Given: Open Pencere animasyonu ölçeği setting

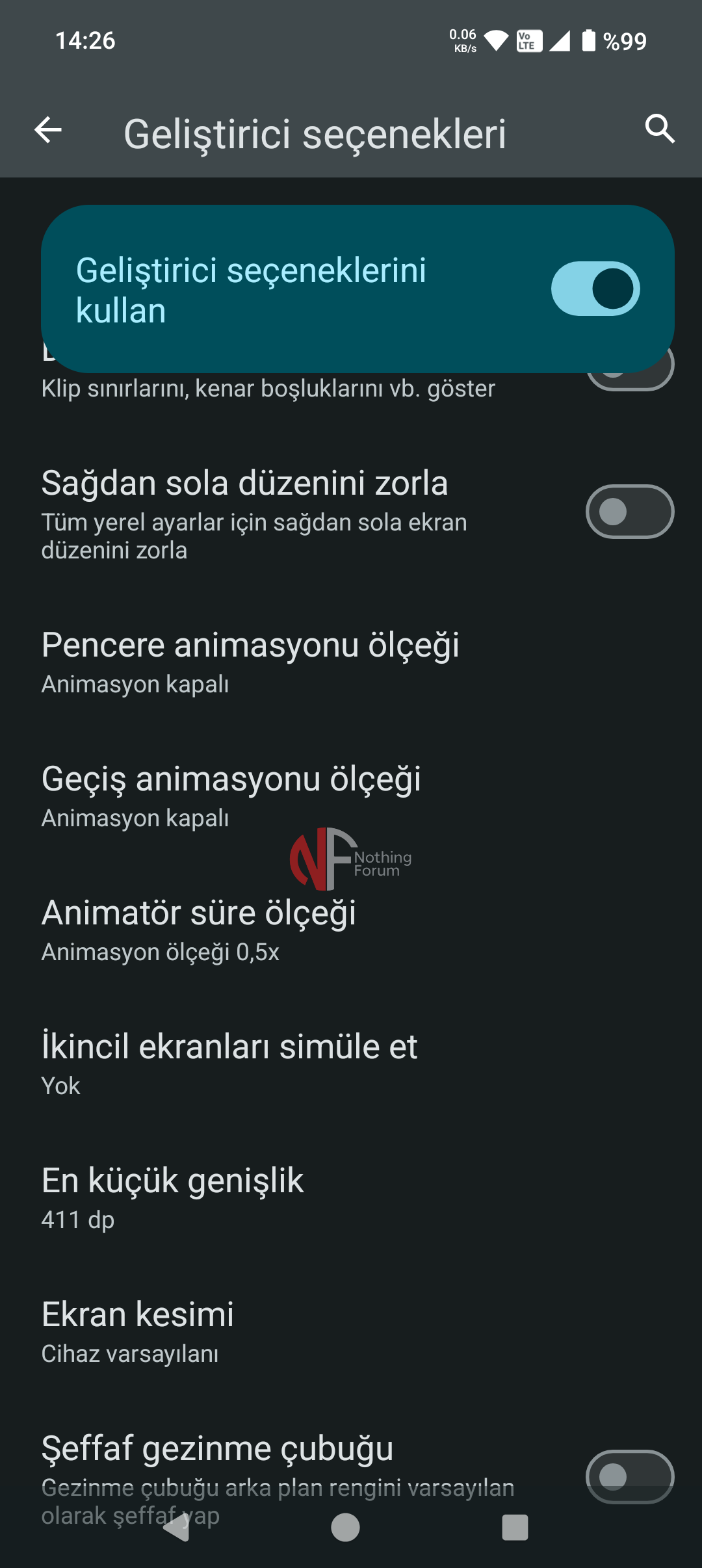Looking at the screenshot, I should point(250,660).
